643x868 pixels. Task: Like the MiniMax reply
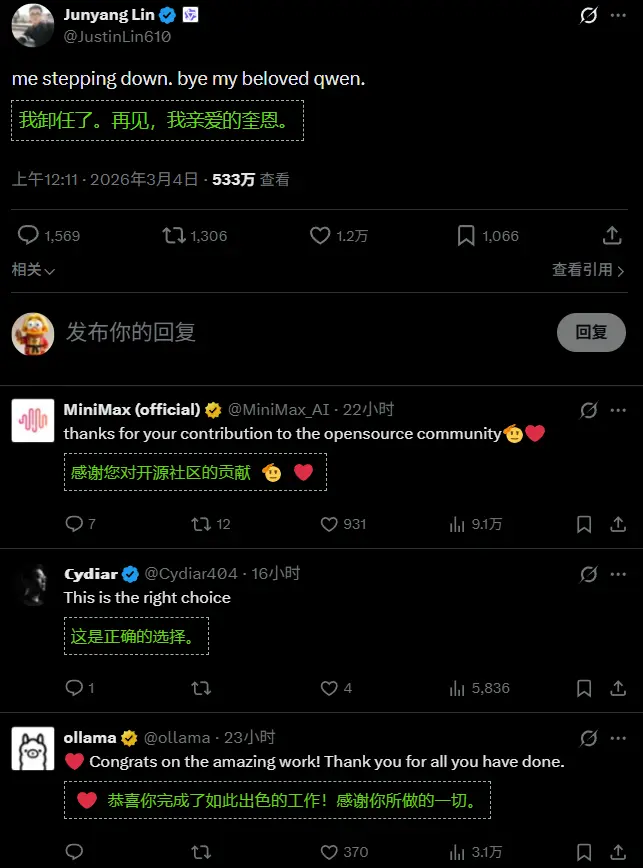coord(330,524)
